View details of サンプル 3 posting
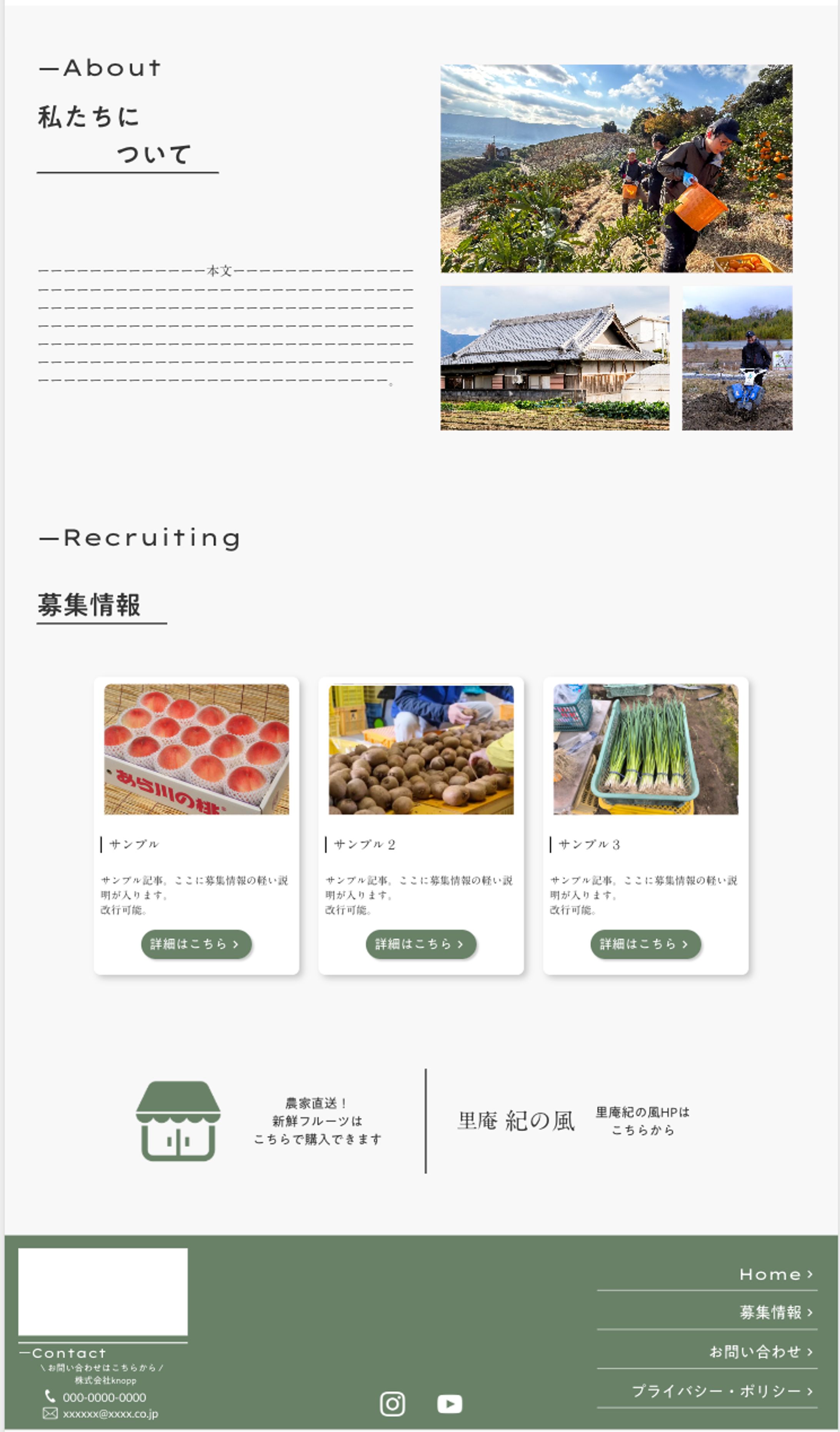This screenshot has height=1432, width=840. [646, 944]
